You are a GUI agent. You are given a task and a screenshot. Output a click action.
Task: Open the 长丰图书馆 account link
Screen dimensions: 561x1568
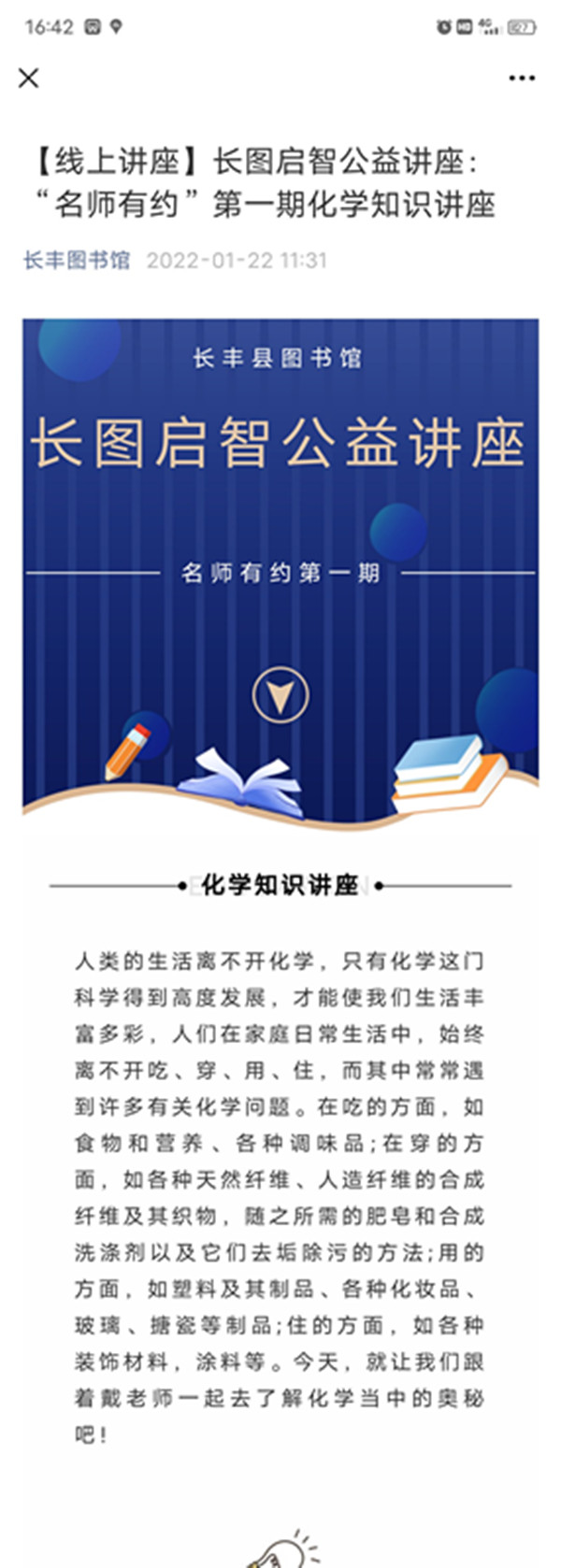[77, 260]
